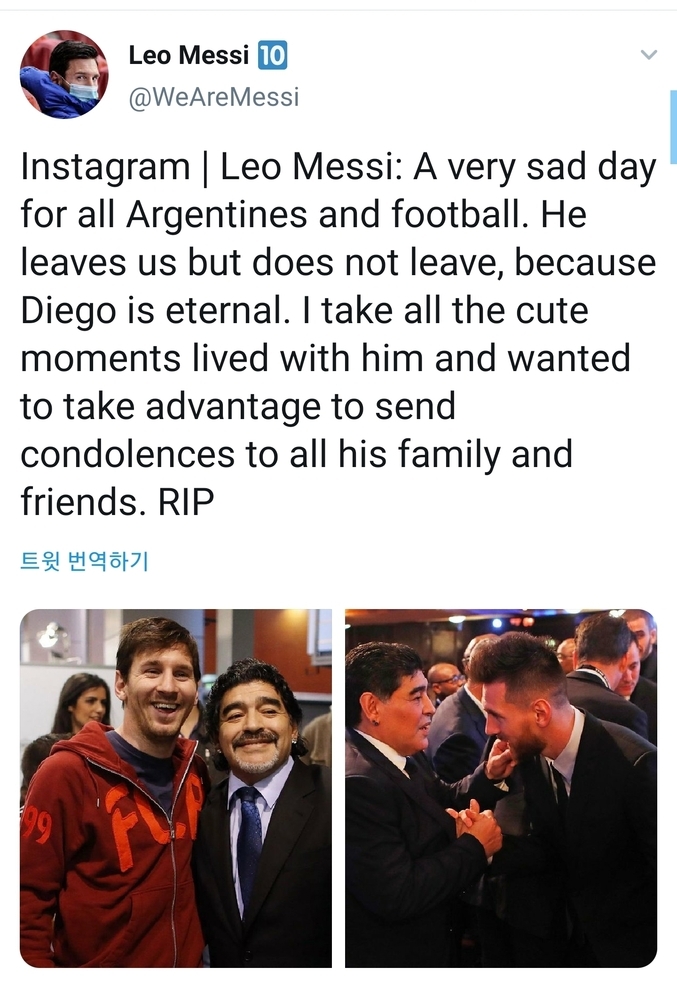677x991 pixels.
Task: Tap the translate tweet link
Action: [84, 561]
